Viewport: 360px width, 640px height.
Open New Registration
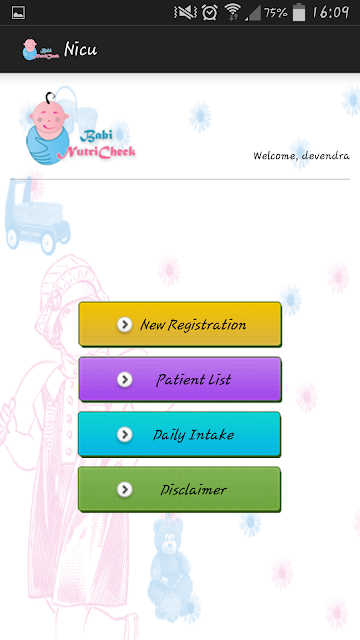point(180,324)
